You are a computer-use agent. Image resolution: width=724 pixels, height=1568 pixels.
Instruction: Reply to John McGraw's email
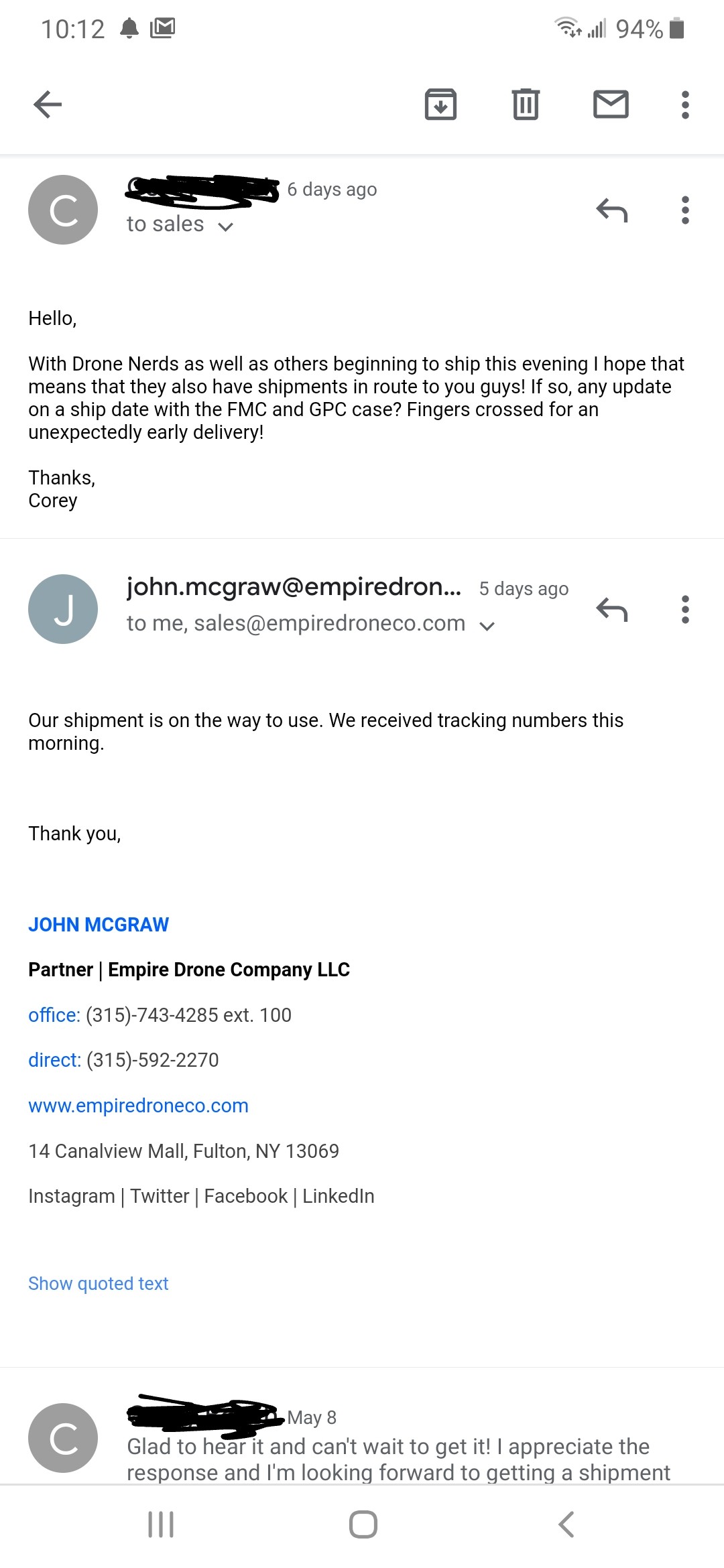[611, 609]
